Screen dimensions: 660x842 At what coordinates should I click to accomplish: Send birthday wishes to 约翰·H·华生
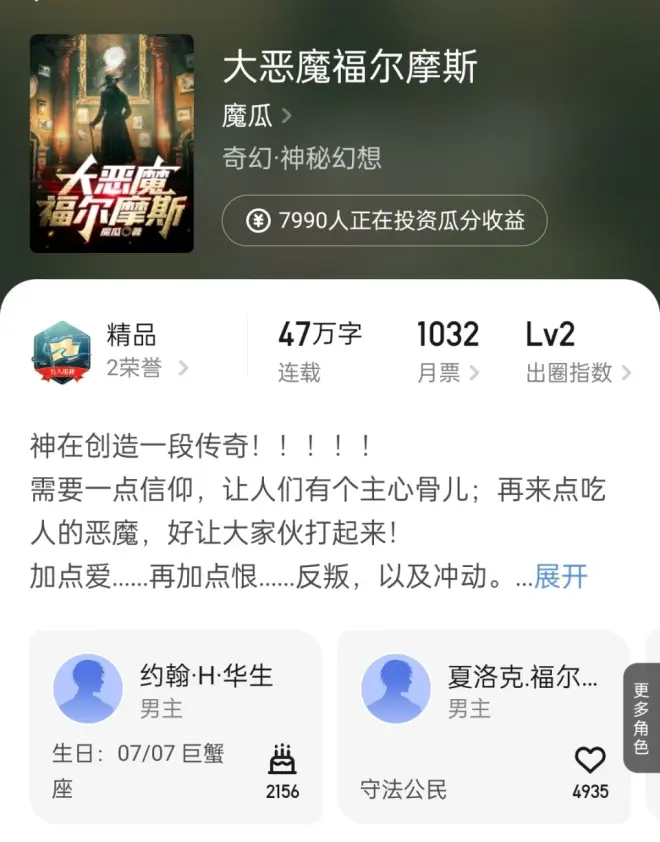click(x=282, y=771)
